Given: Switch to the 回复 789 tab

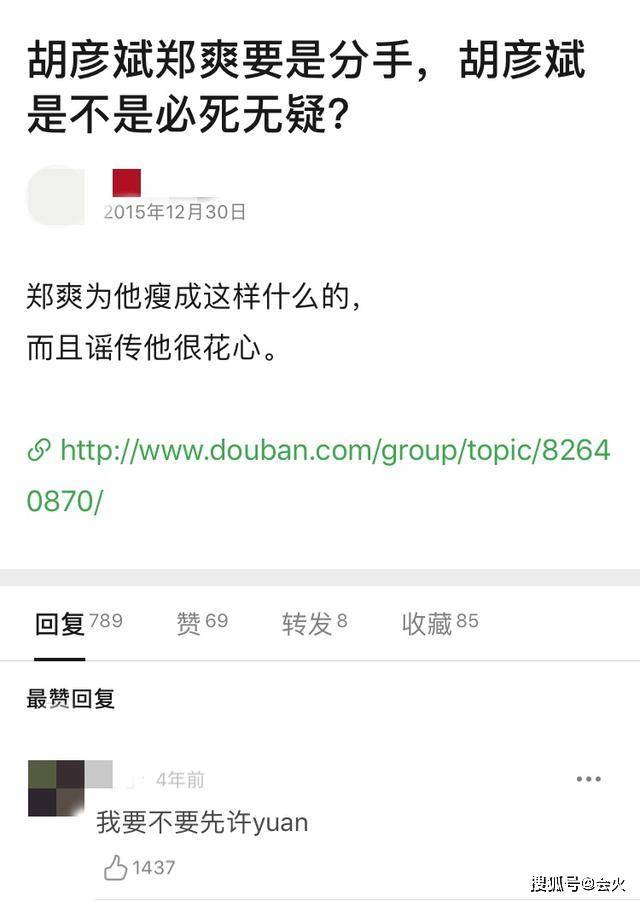Looking at the screenshot, I should coord(77,624).
